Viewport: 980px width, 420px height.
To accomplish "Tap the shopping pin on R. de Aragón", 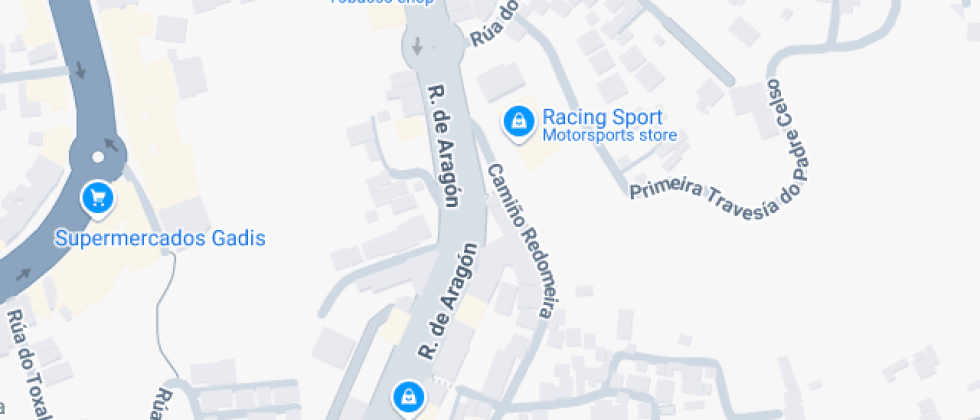I will pos(407,397).
